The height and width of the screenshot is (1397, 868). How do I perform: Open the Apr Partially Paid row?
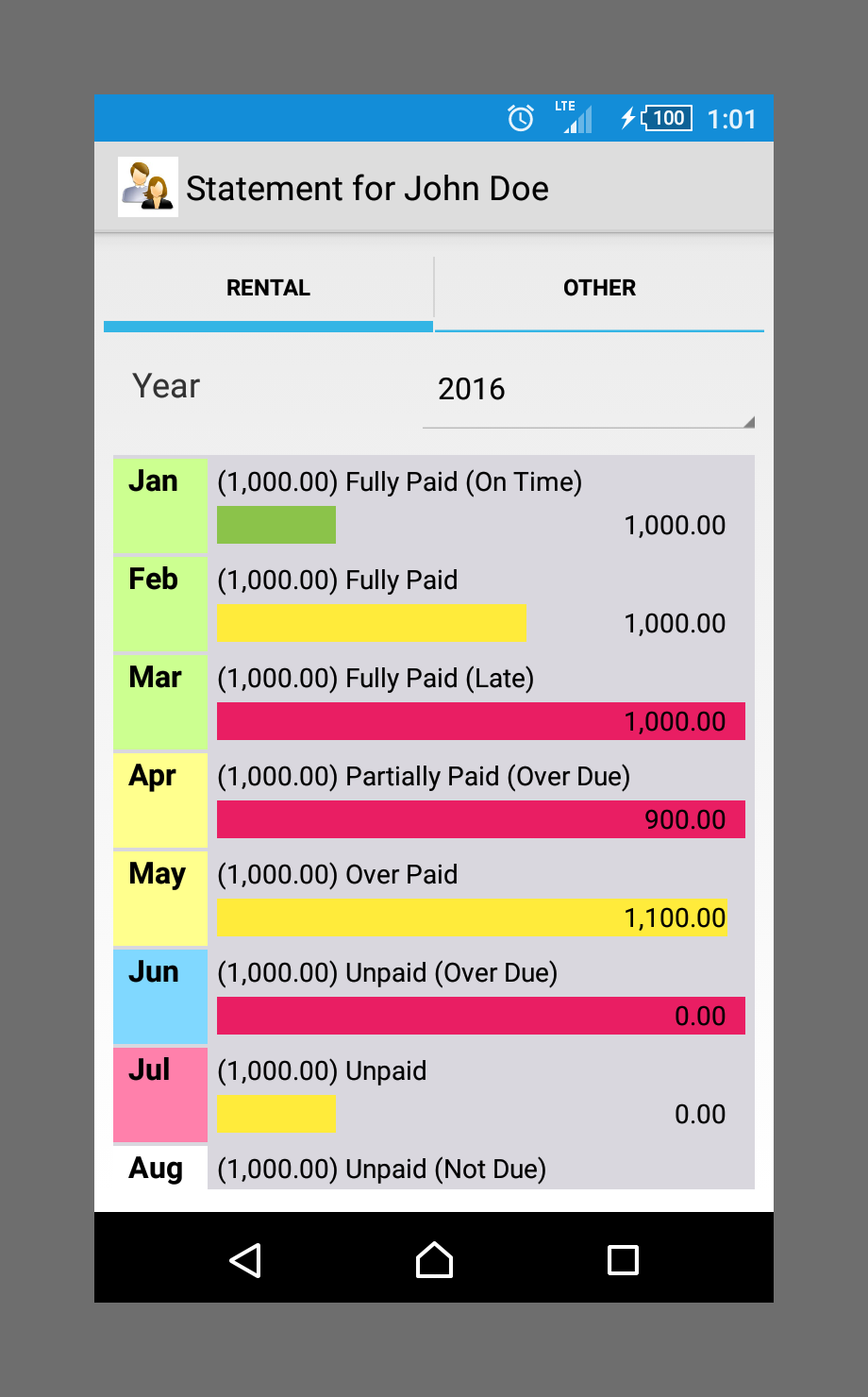click(434, 800)
